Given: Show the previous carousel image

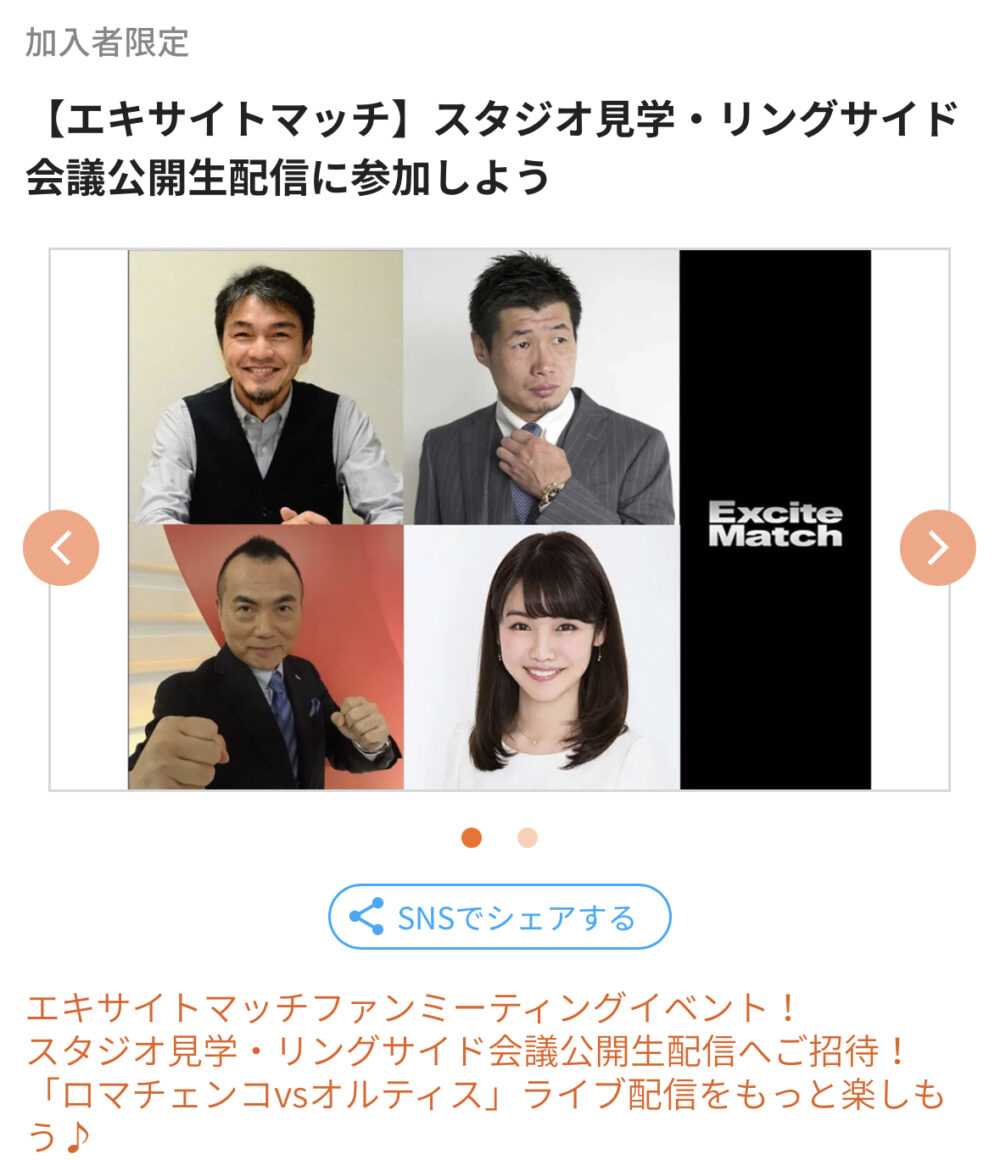Looking at the screenshot, I should click(61, 548).
